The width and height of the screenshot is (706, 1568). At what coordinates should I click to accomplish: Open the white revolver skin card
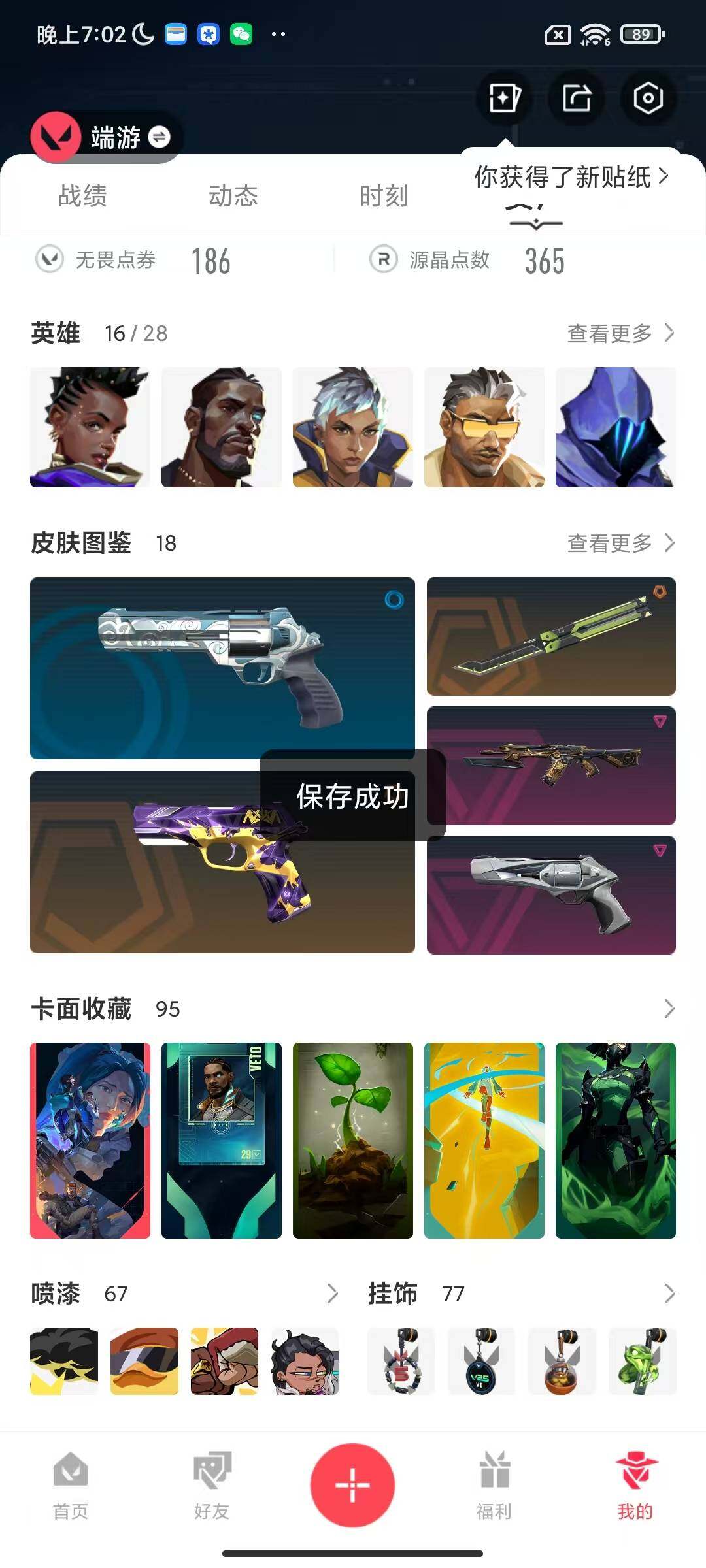[222, 667]
